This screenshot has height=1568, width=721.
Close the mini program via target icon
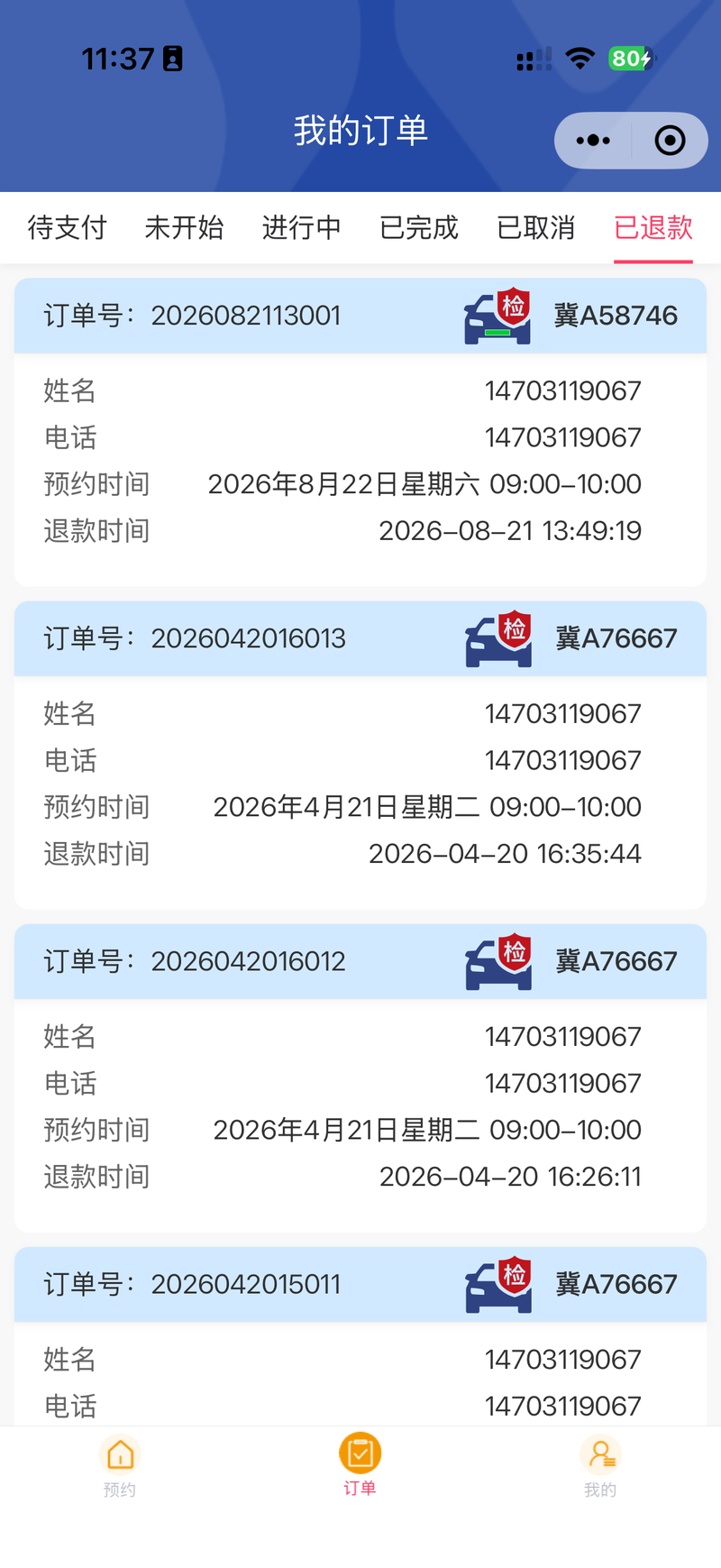(x=670, y=141)
